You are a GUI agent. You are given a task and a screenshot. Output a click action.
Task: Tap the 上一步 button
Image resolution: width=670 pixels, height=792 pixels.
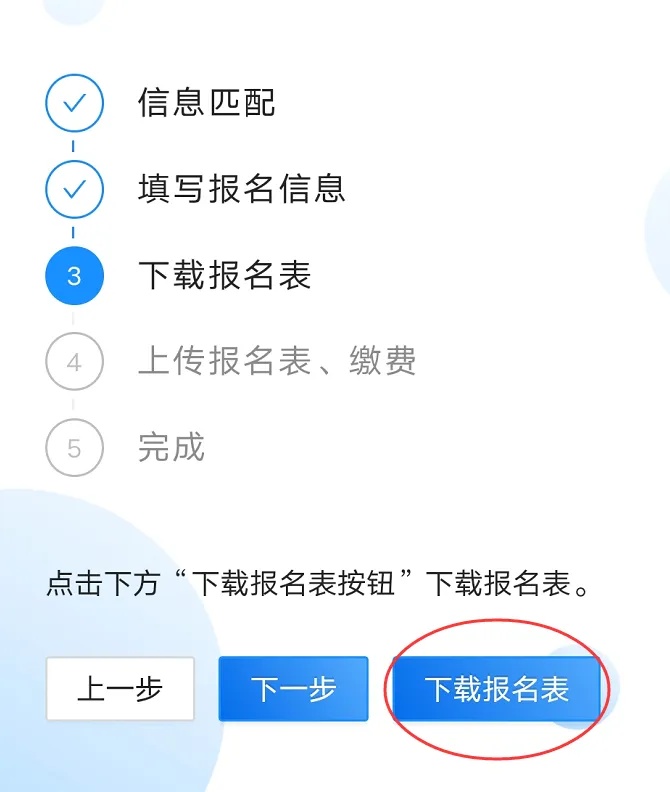pyautogui.click(x=120, y=688)
